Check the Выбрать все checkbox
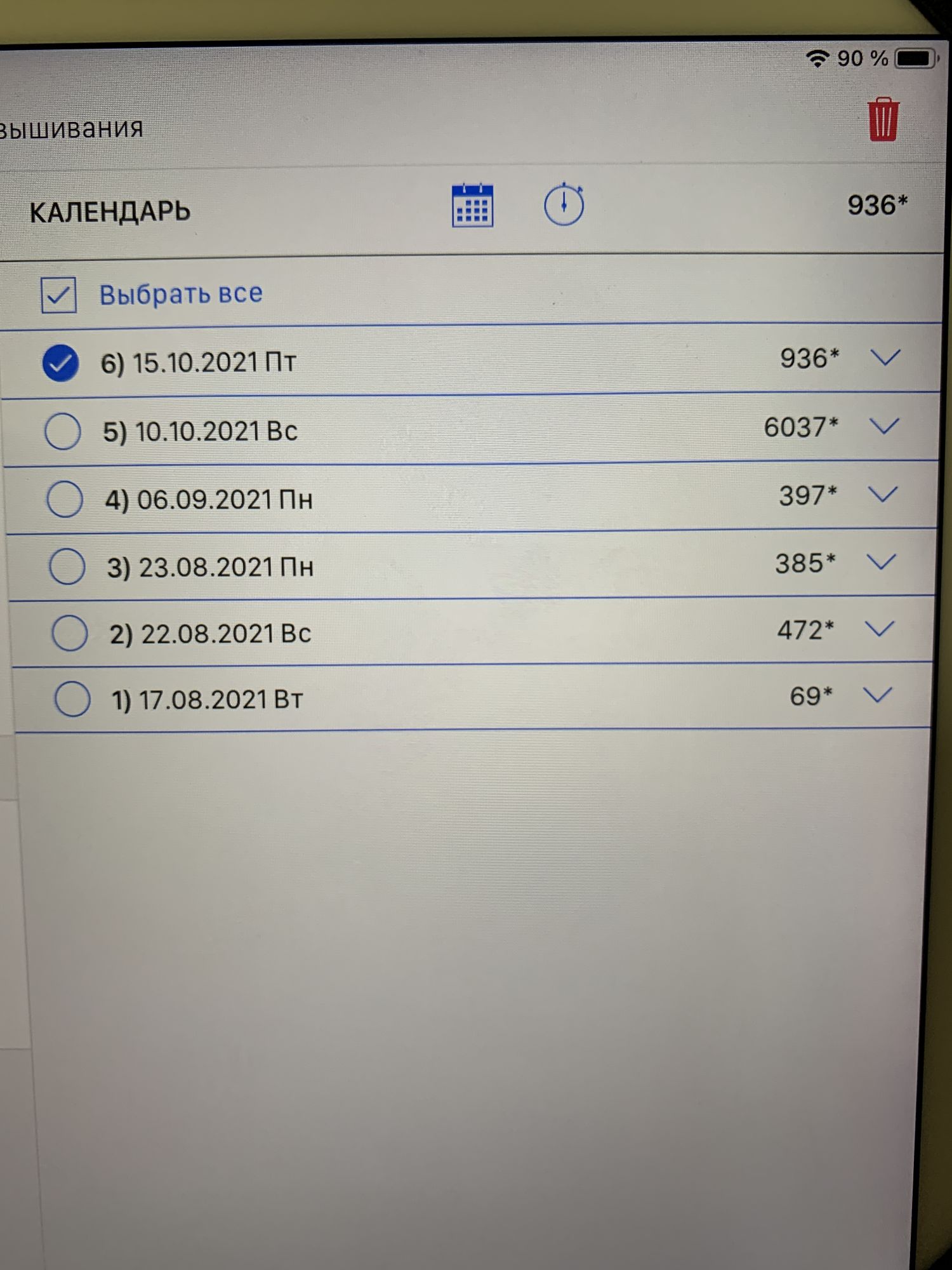 (58, 295)
